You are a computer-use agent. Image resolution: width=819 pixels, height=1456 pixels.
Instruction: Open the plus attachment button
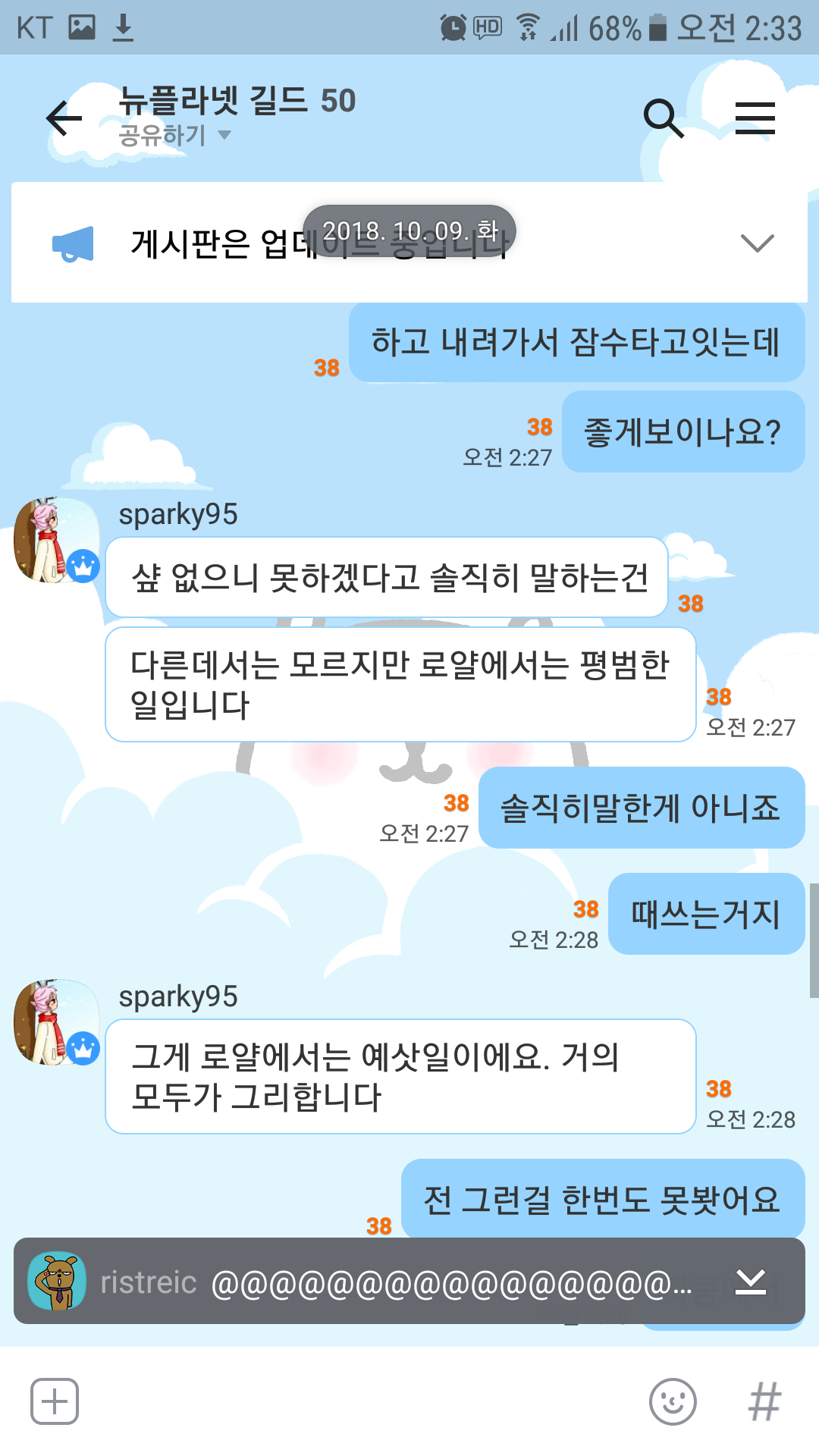[x=55, y=1401]
